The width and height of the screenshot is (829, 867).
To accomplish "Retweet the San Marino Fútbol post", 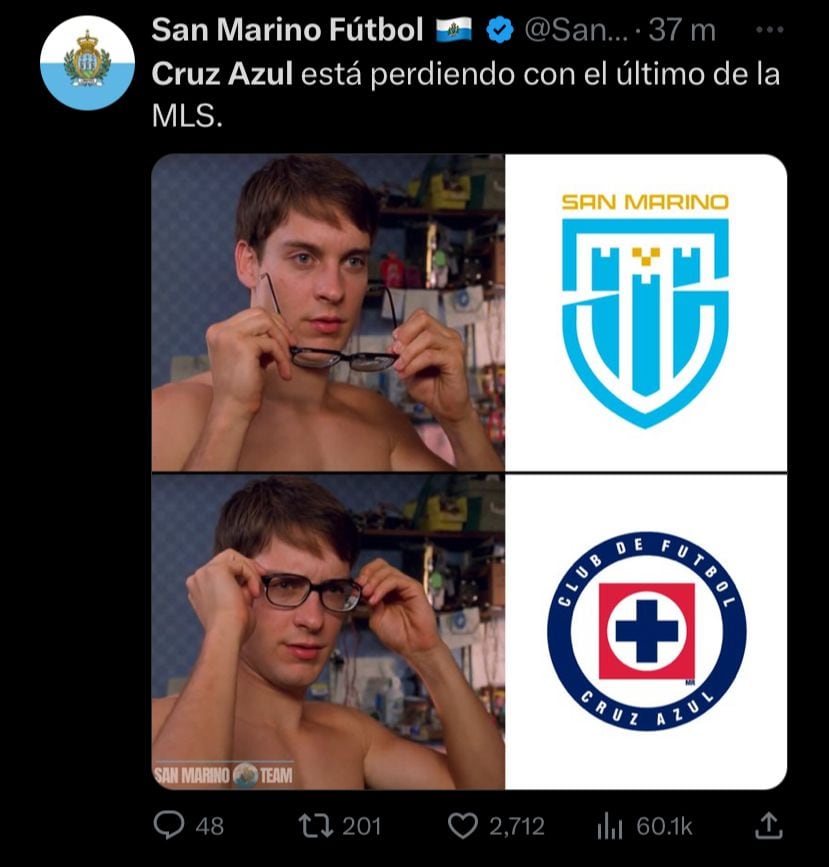I will click(314, 825).
